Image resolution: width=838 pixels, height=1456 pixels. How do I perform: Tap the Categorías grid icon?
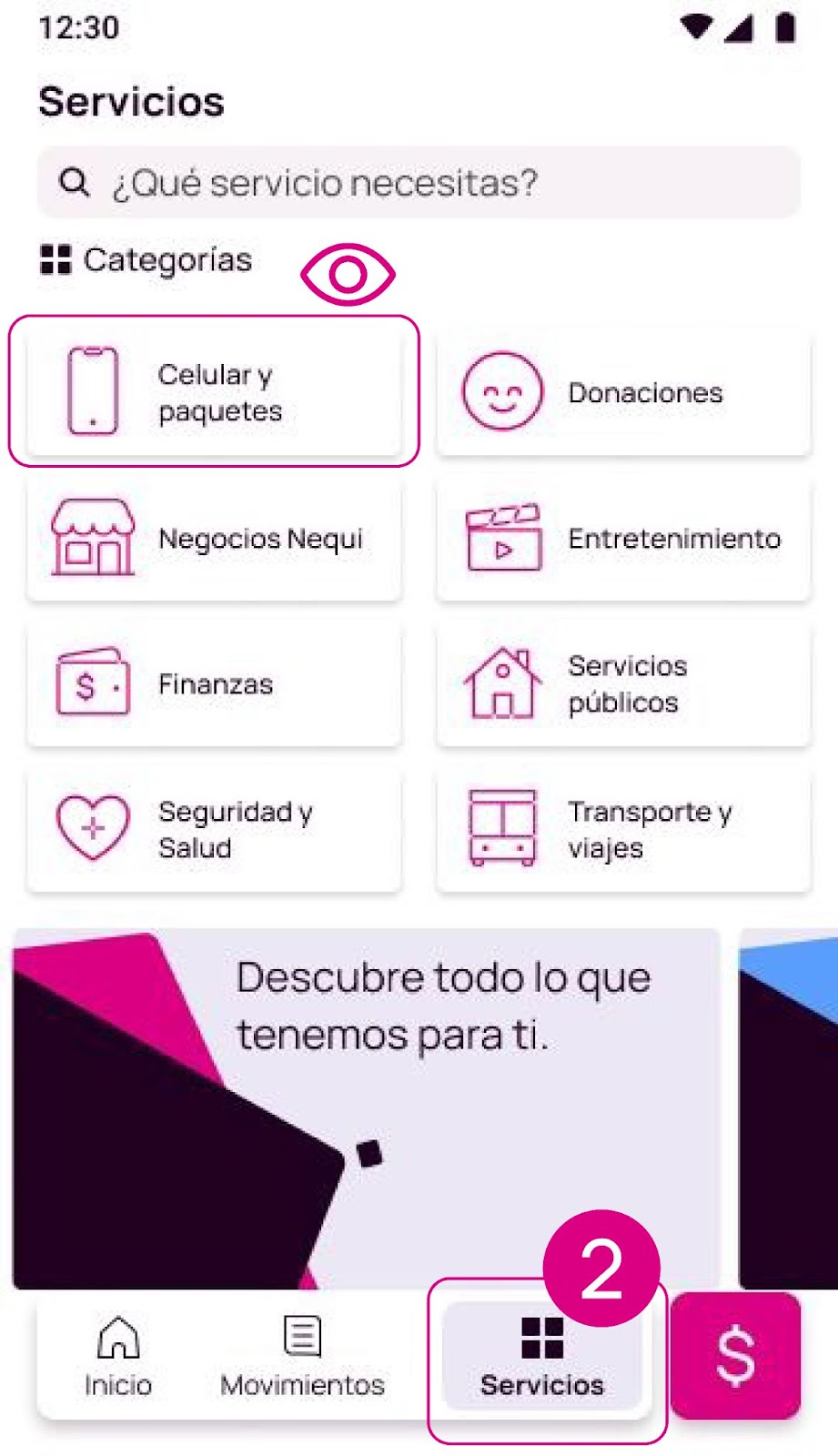coord(56,261)
